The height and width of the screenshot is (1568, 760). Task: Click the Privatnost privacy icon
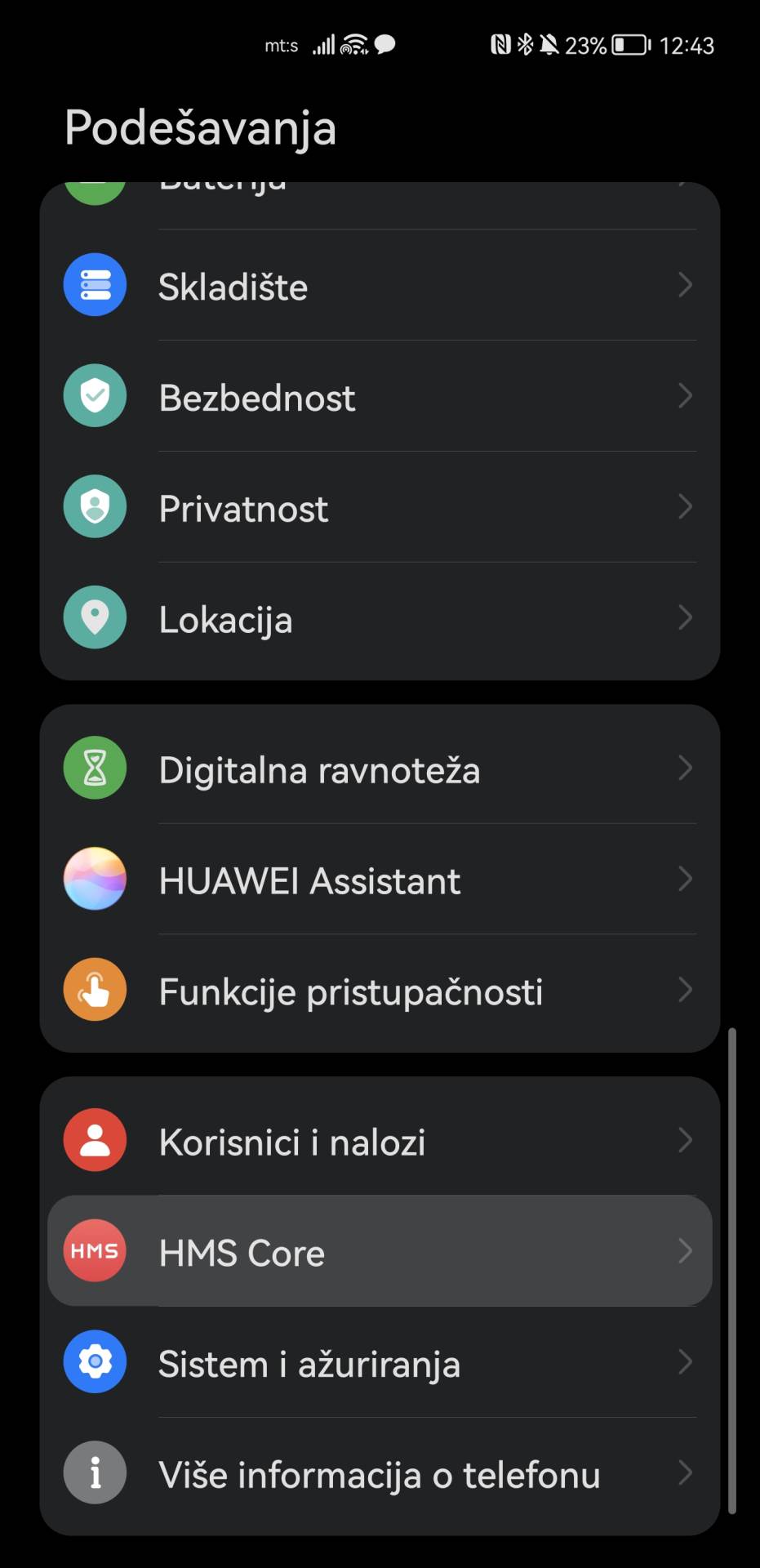pyautogui.click(x=95, y=506)
